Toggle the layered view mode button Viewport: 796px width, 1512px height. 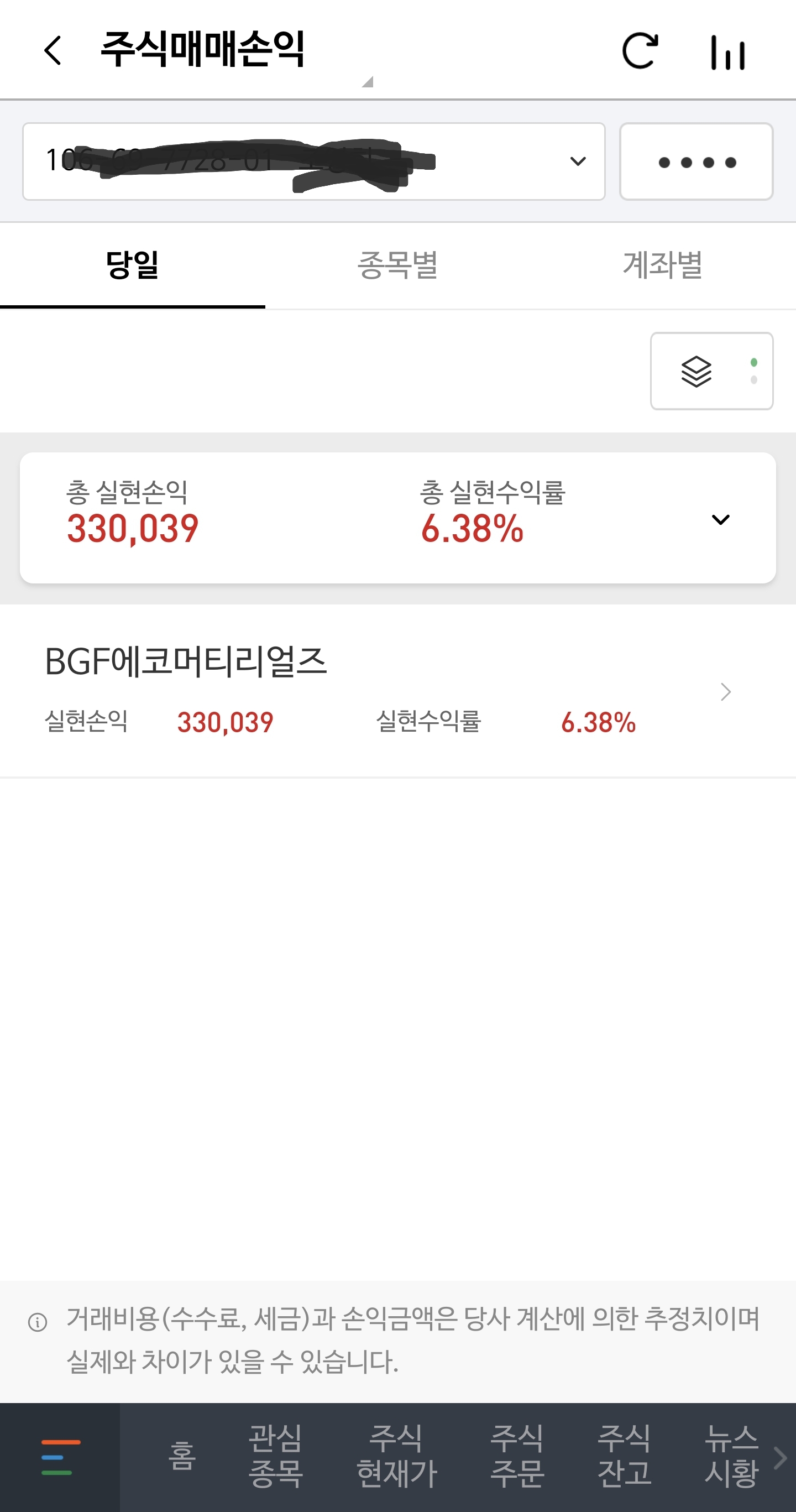coord(711,371)
